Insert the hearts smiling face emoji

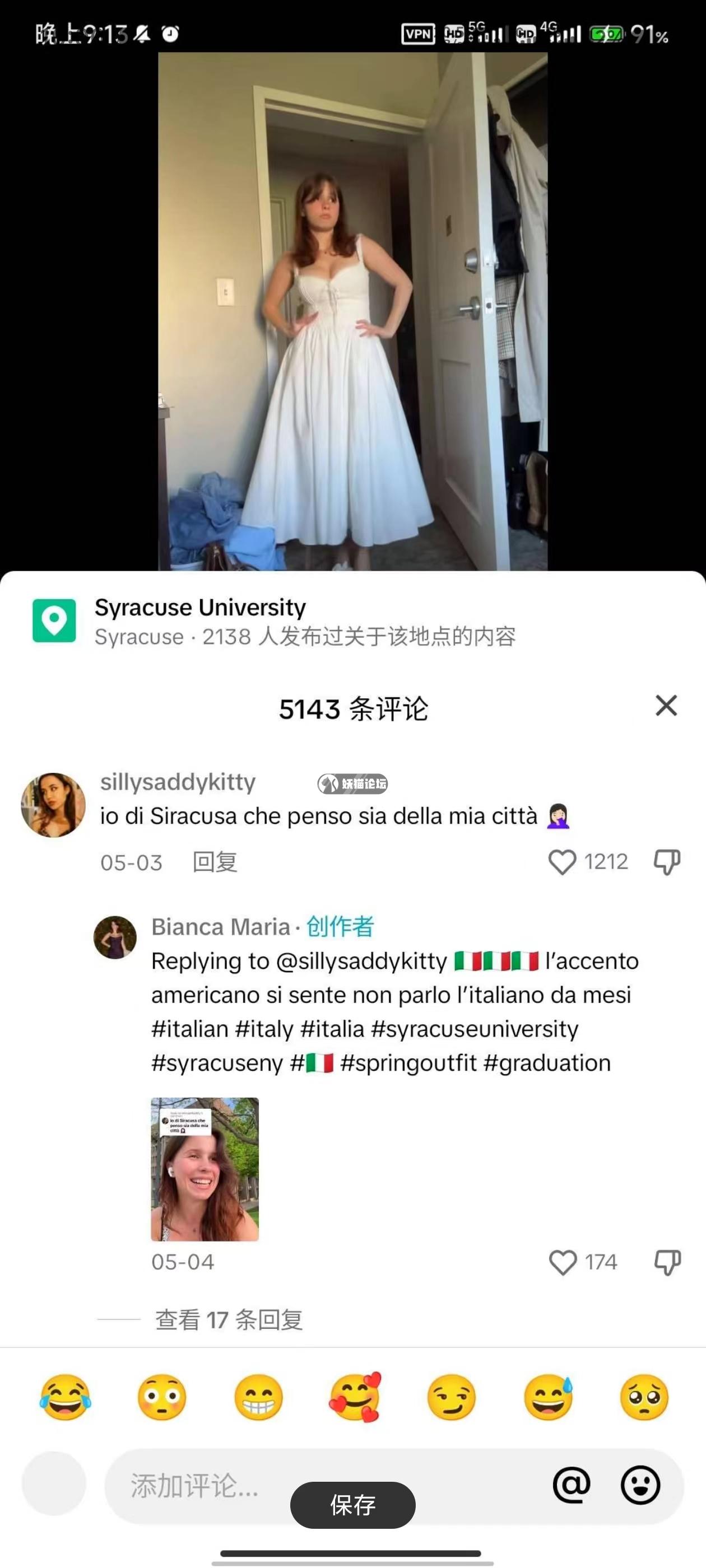click(x=355, y=1397)
